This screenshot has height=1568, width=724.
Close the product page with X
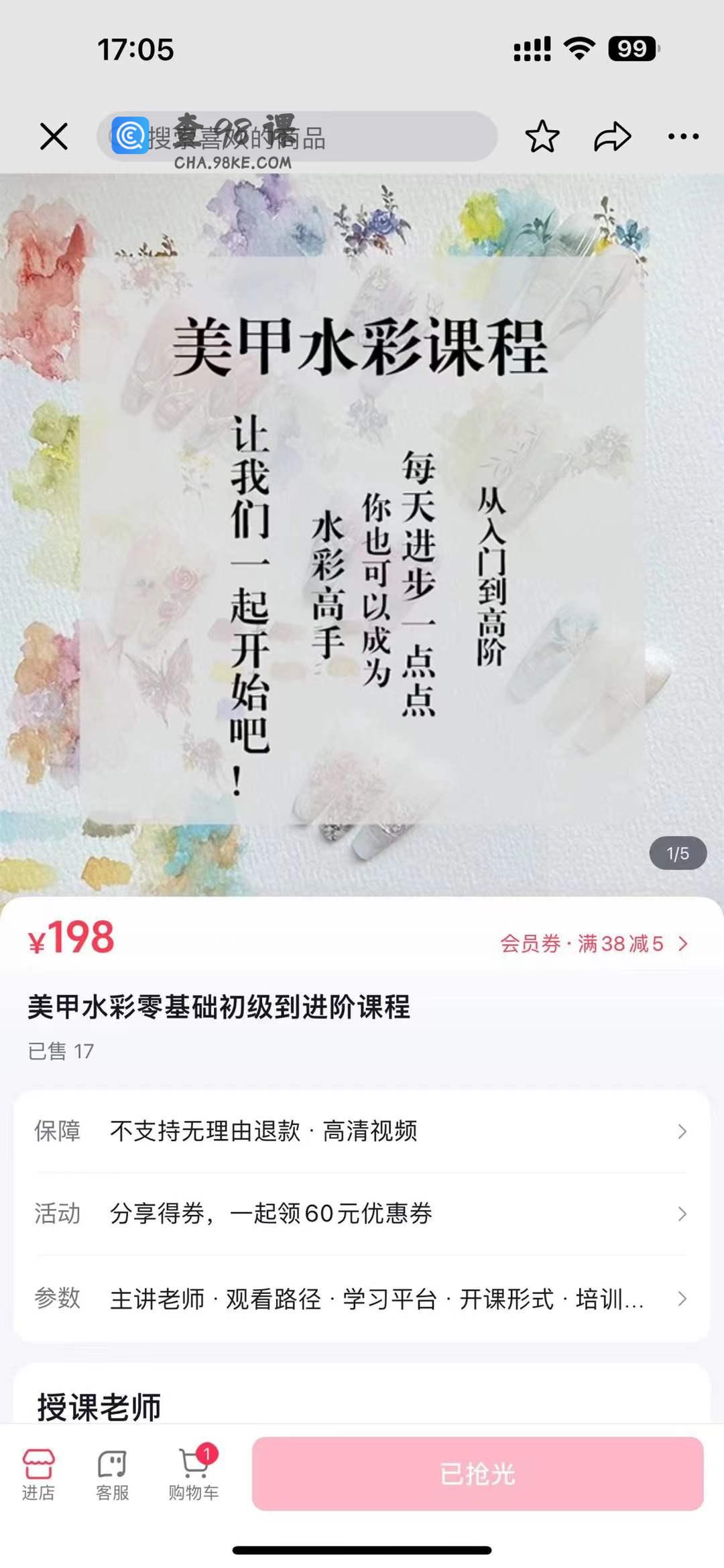coord(54,137)
